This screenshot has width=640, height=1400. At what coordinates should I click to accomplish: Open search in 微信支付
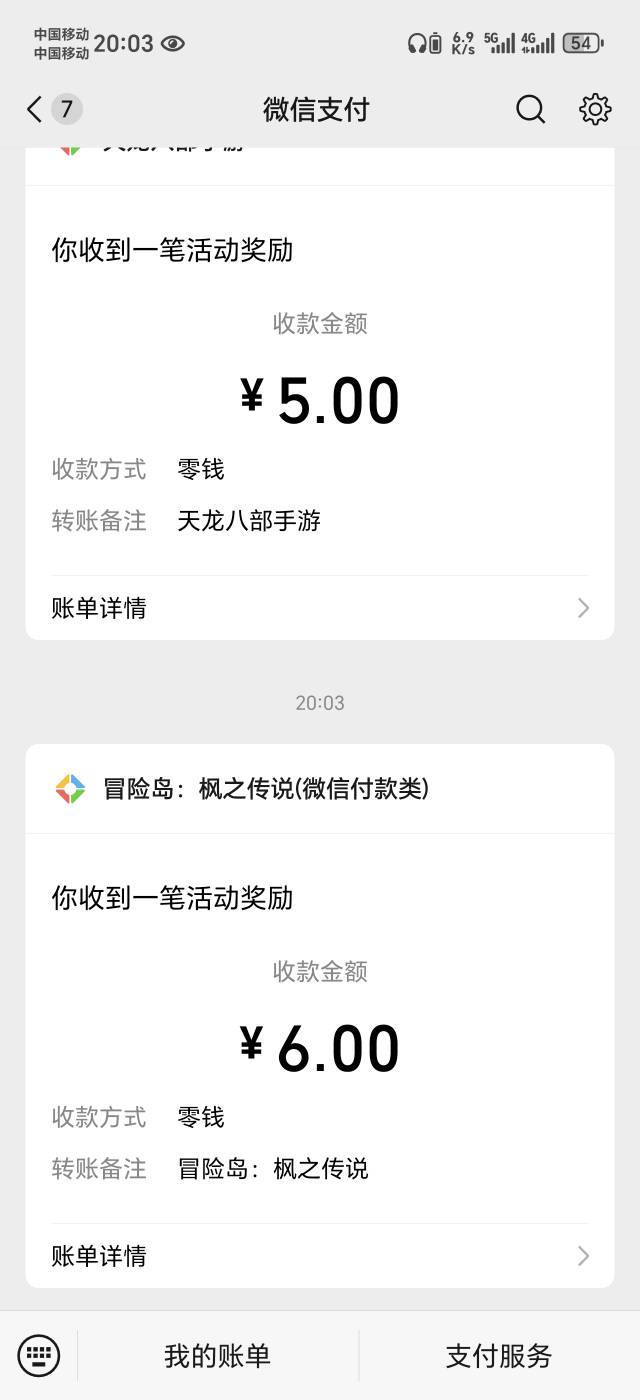click(530, 109)
